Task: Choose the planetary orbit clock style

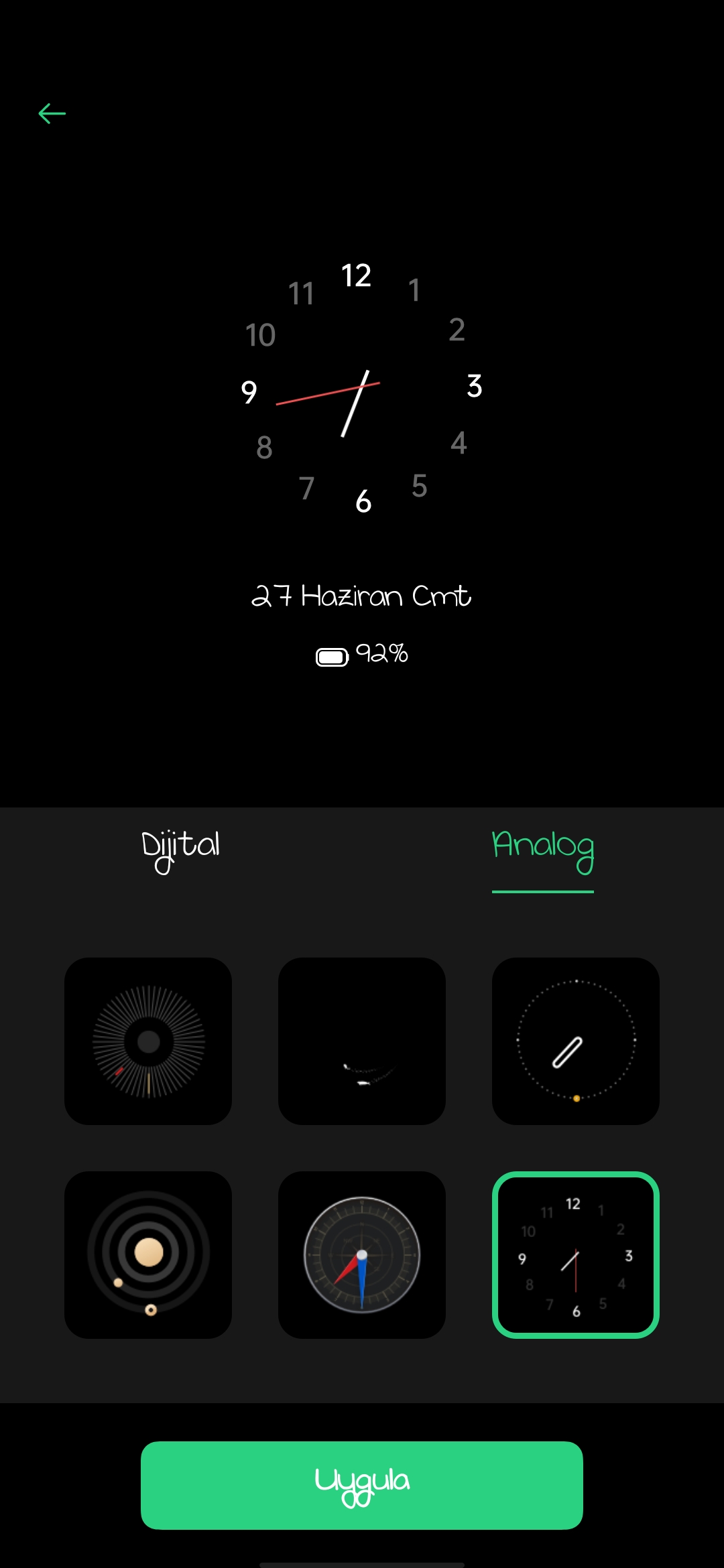Action: [x=148, y=1255]
